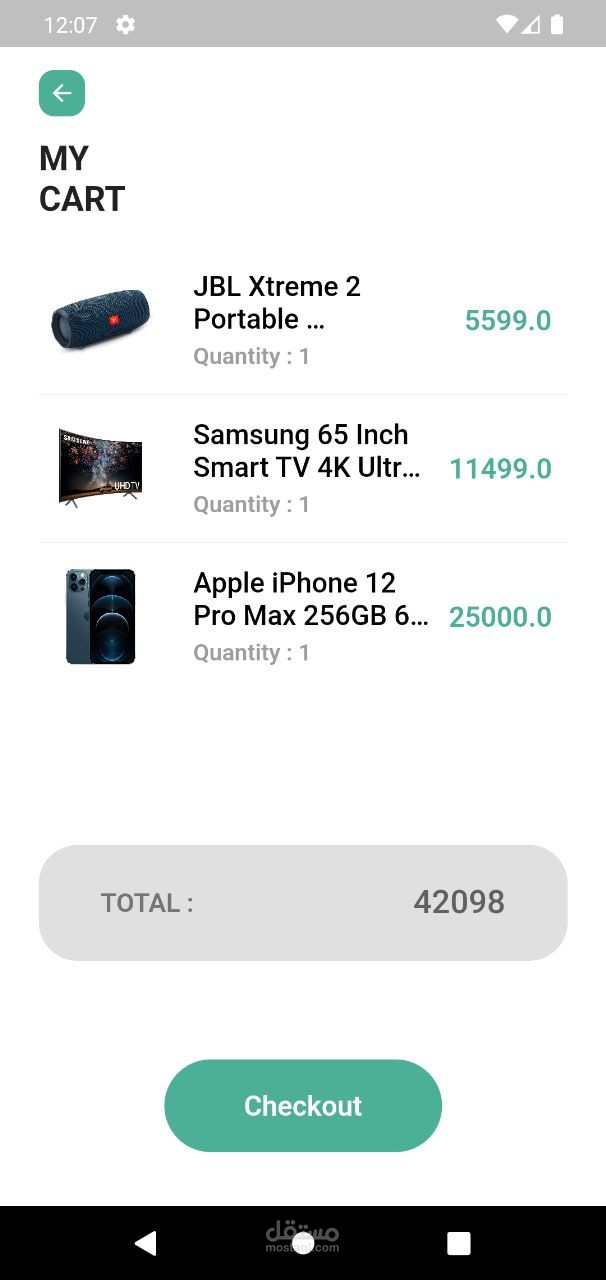606x1280 pixels.
Task: Open recent apps from the navigation bar
Action: point(459,1243)
